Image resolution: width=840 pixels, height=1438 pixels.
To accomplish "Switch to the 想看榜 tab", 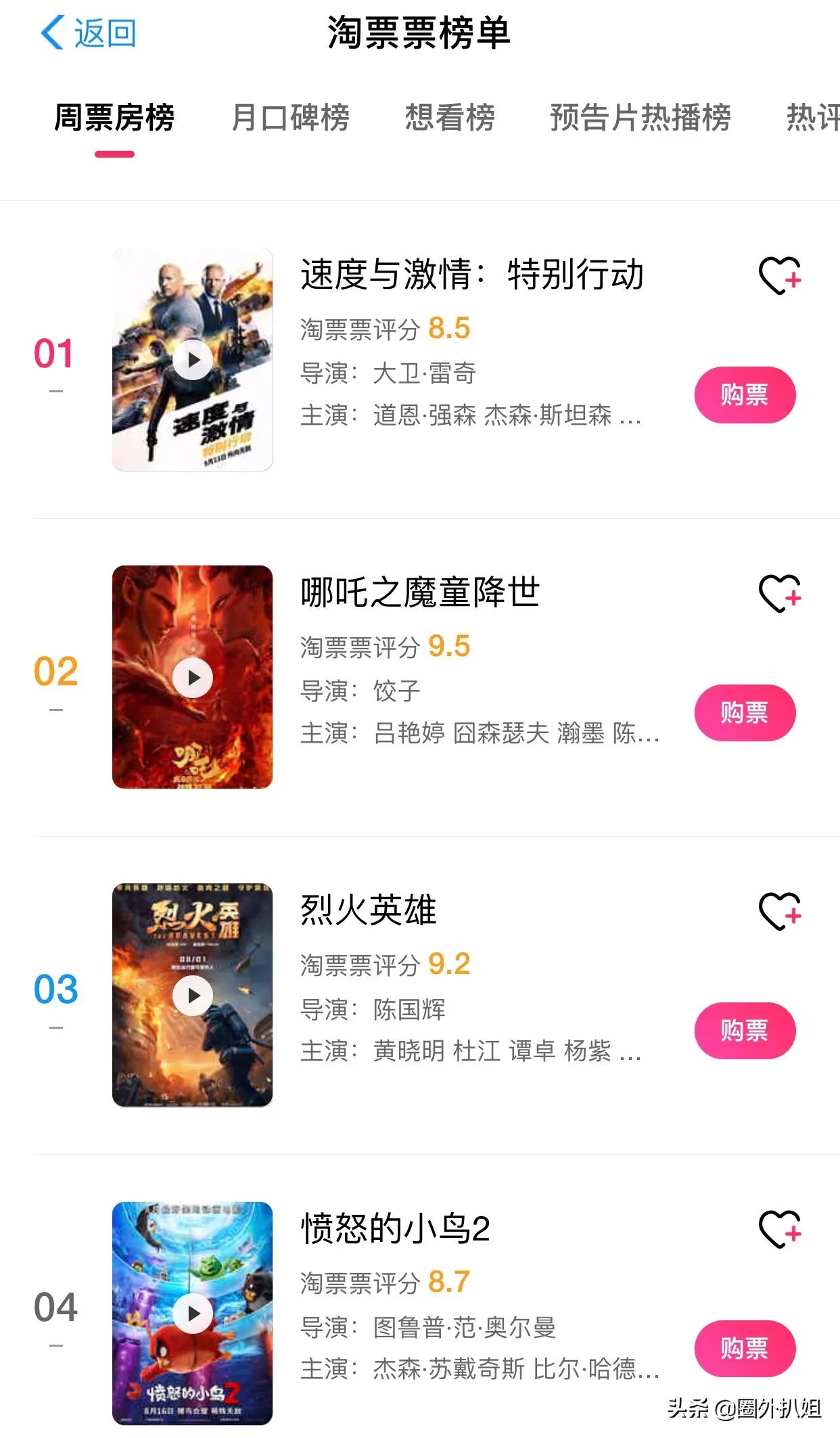I will pos(450,118).
